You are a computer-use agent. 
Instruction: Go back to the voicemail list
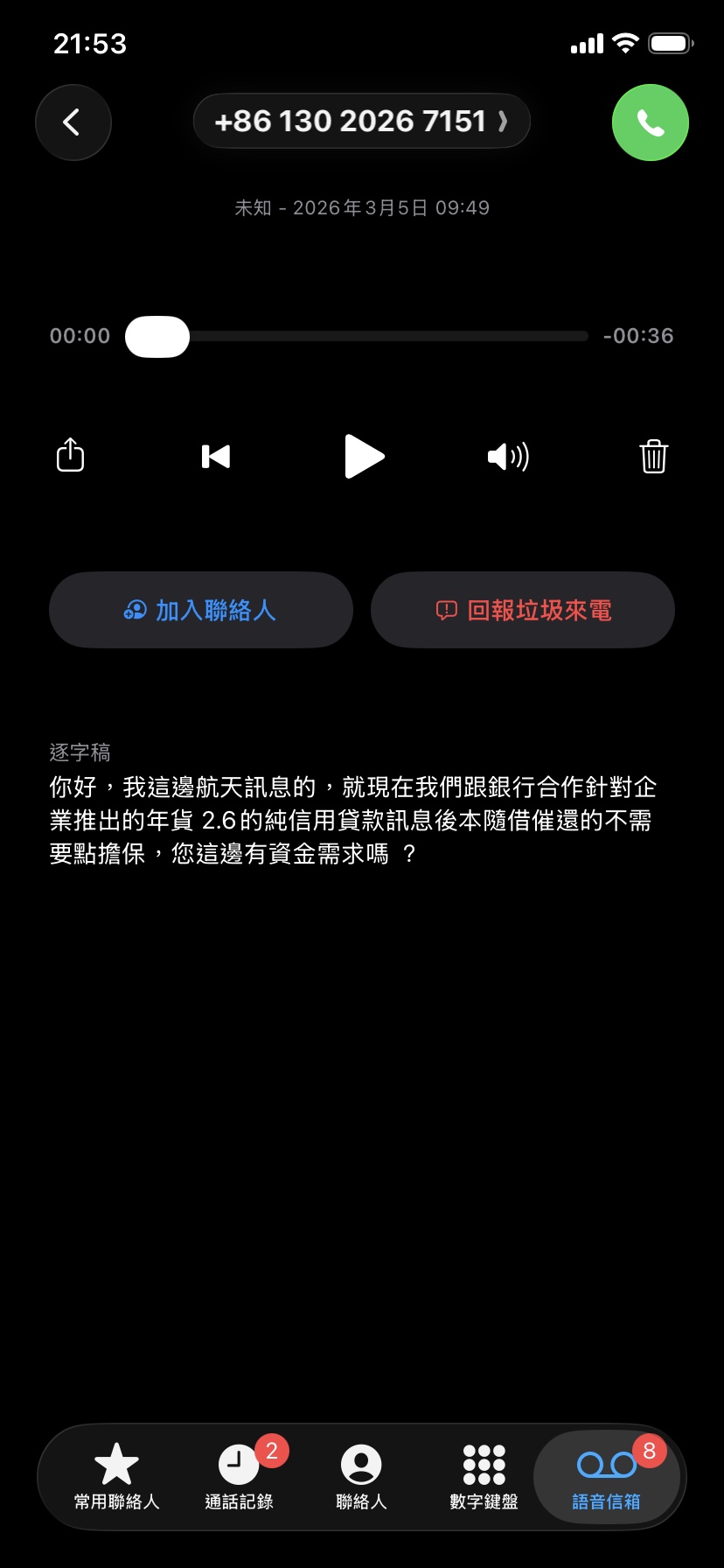pos(73,122)
